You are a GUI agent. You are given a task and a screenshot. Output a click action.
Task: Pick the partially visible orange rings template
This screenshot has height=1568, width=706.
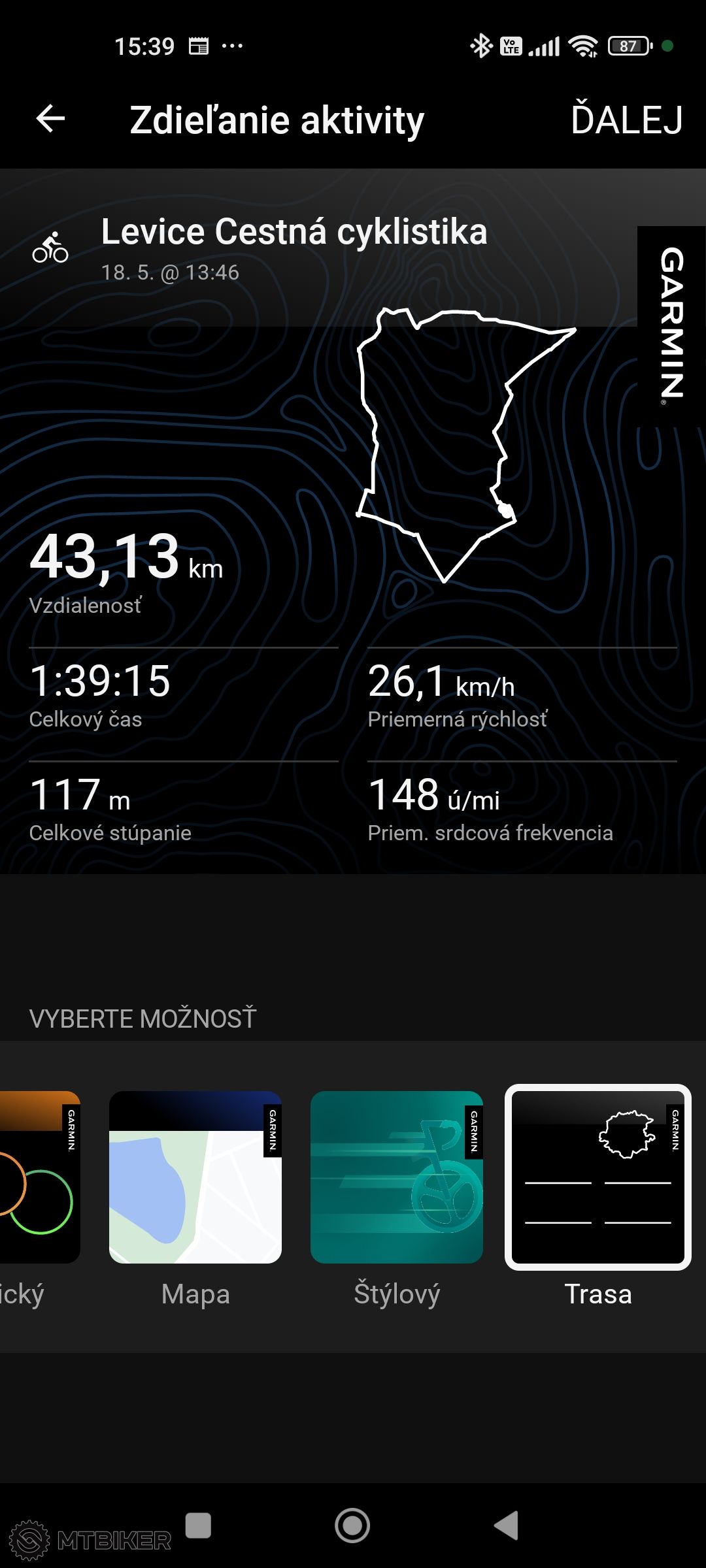40,1177
